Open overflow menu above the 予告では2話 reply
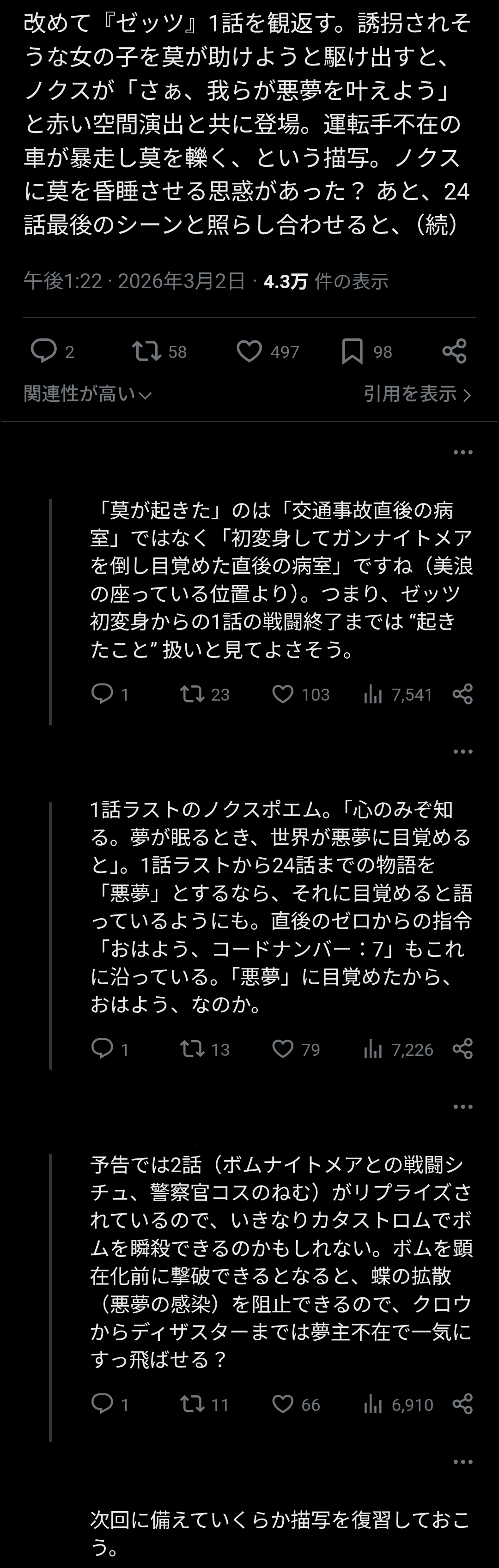Viewport: 499px width, 1568px height. [463, 1107]
